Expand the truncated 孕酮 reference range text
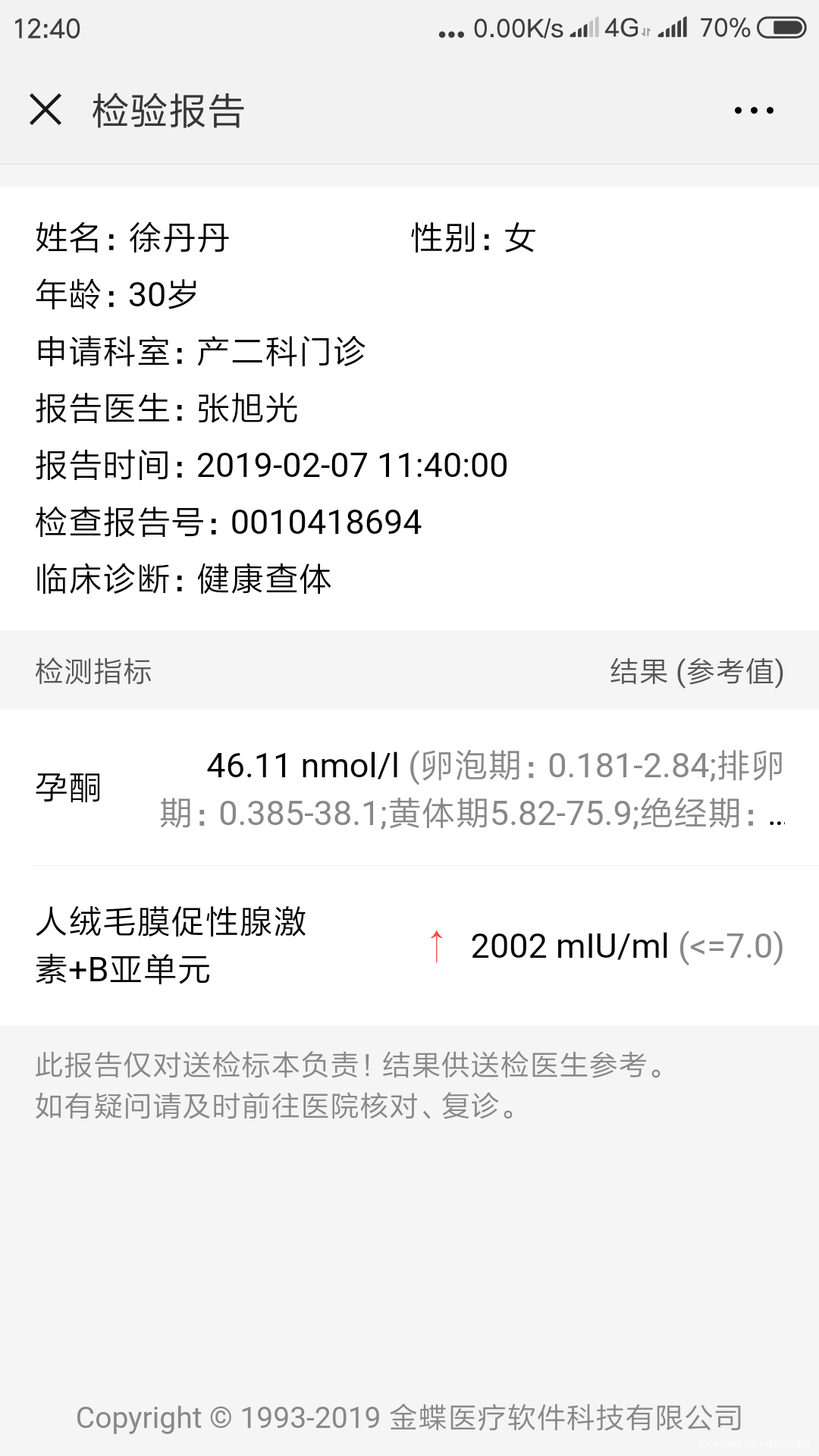 tap(773, 815)
